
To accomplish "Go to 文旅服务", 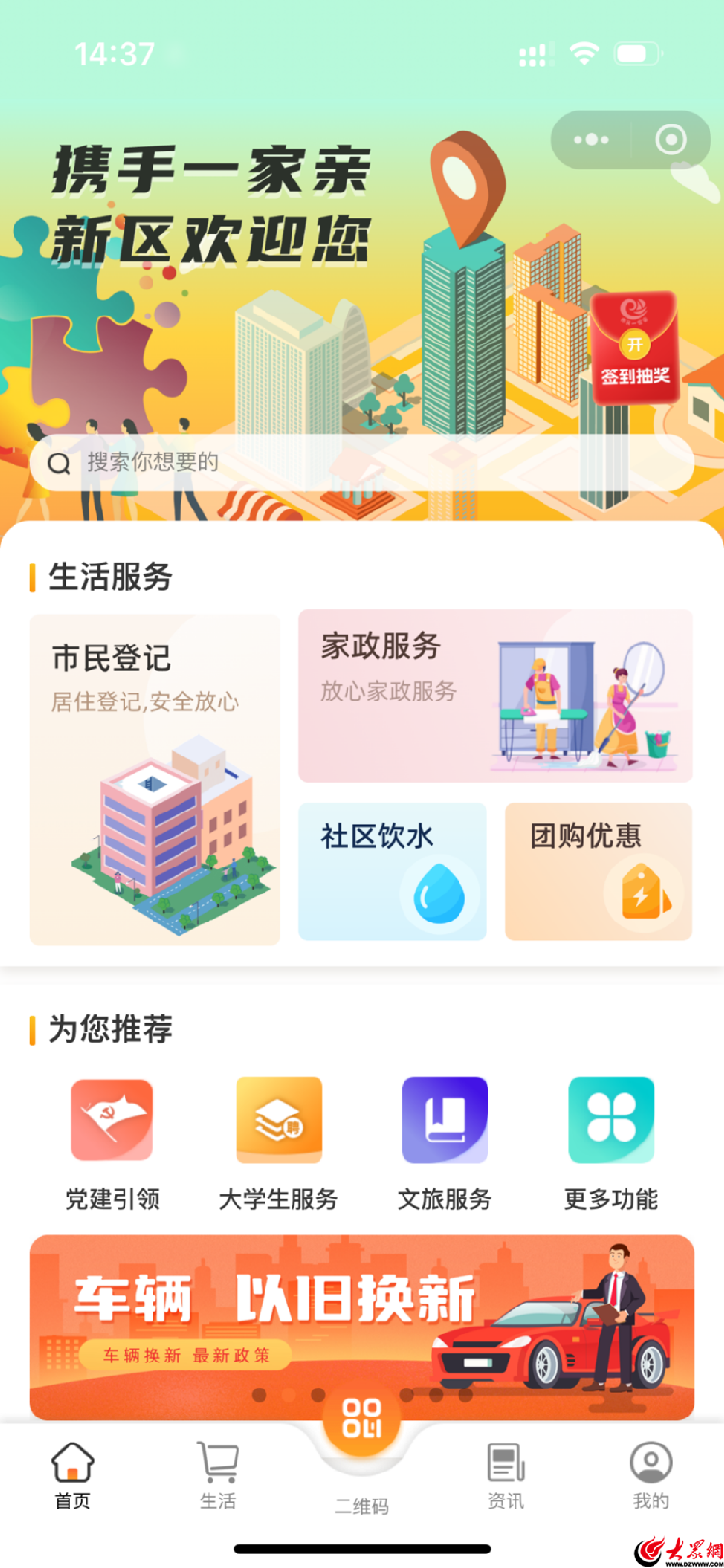I will [x=445, y=1145].
